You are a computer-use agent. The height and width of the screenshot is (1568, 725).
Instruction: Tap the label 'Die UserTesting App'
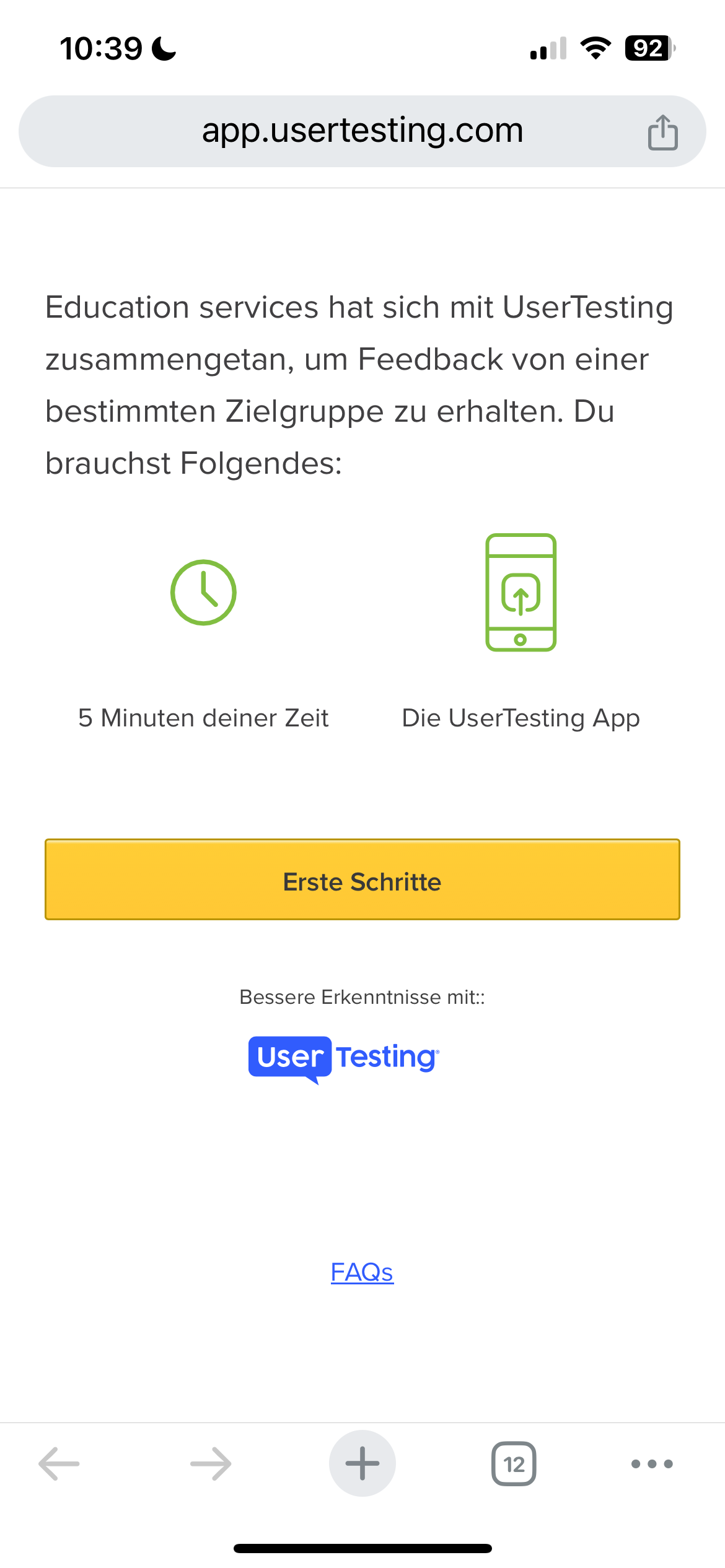coord(521,718)
